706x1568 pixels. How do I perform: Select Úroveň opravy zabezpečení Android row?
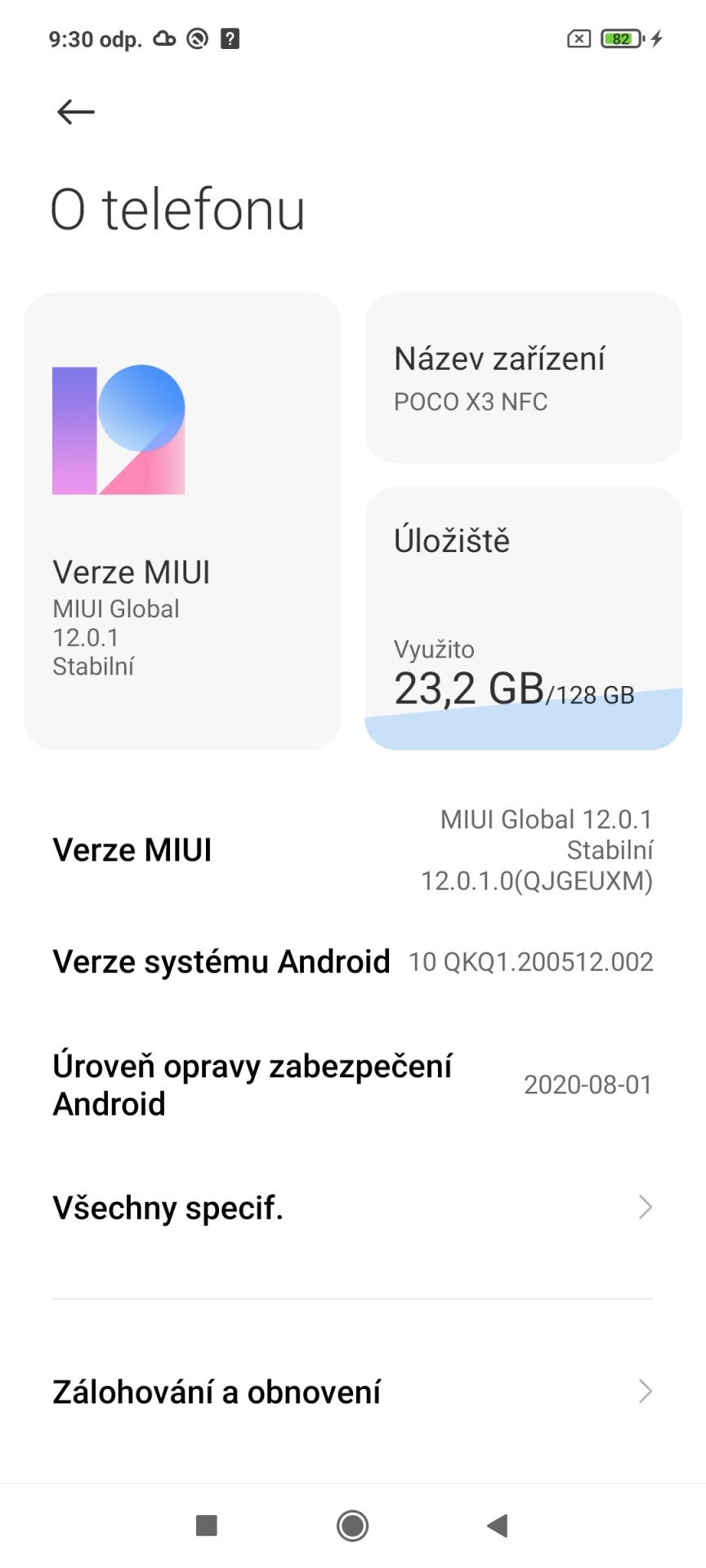pos(353,1085)
